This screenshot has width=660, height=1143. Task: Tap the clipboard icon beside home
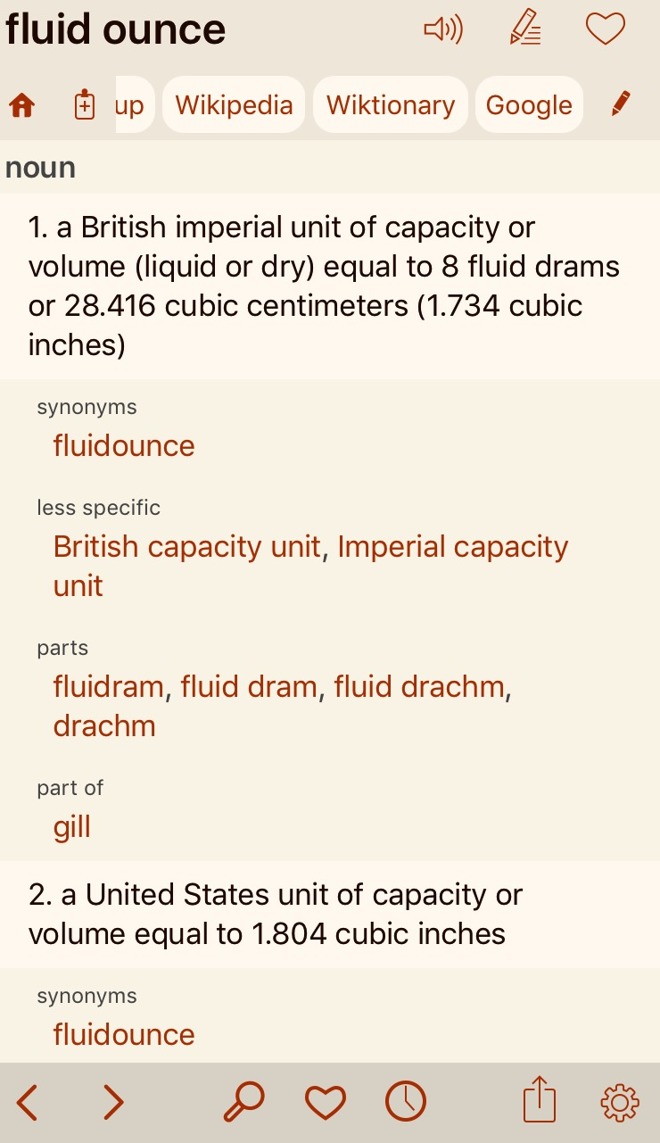pyautogui.click(x=85, y=105)
